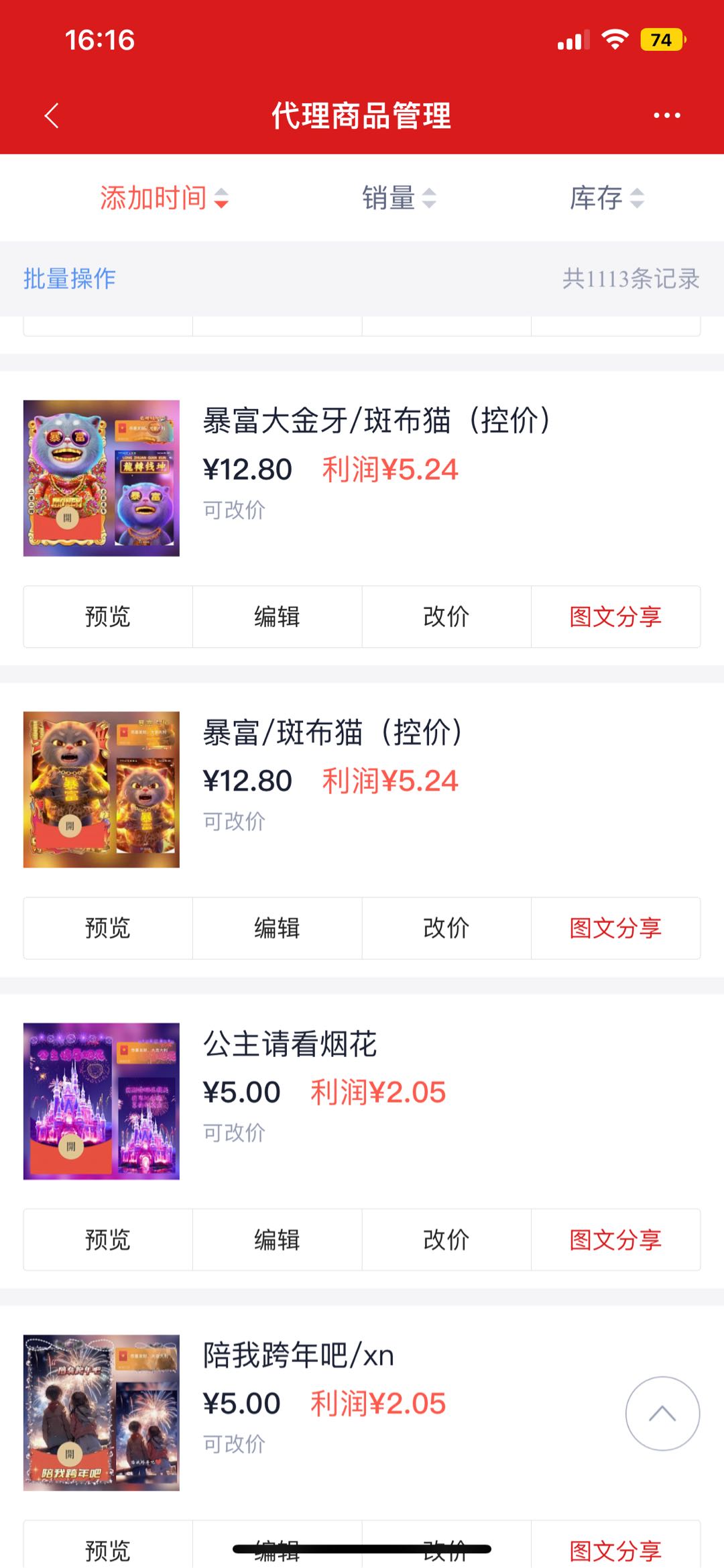The height and width of the screenshot is (1568, 724).
Task: Share 公主请看烟花 via 图文分享
Action: 616,1239
